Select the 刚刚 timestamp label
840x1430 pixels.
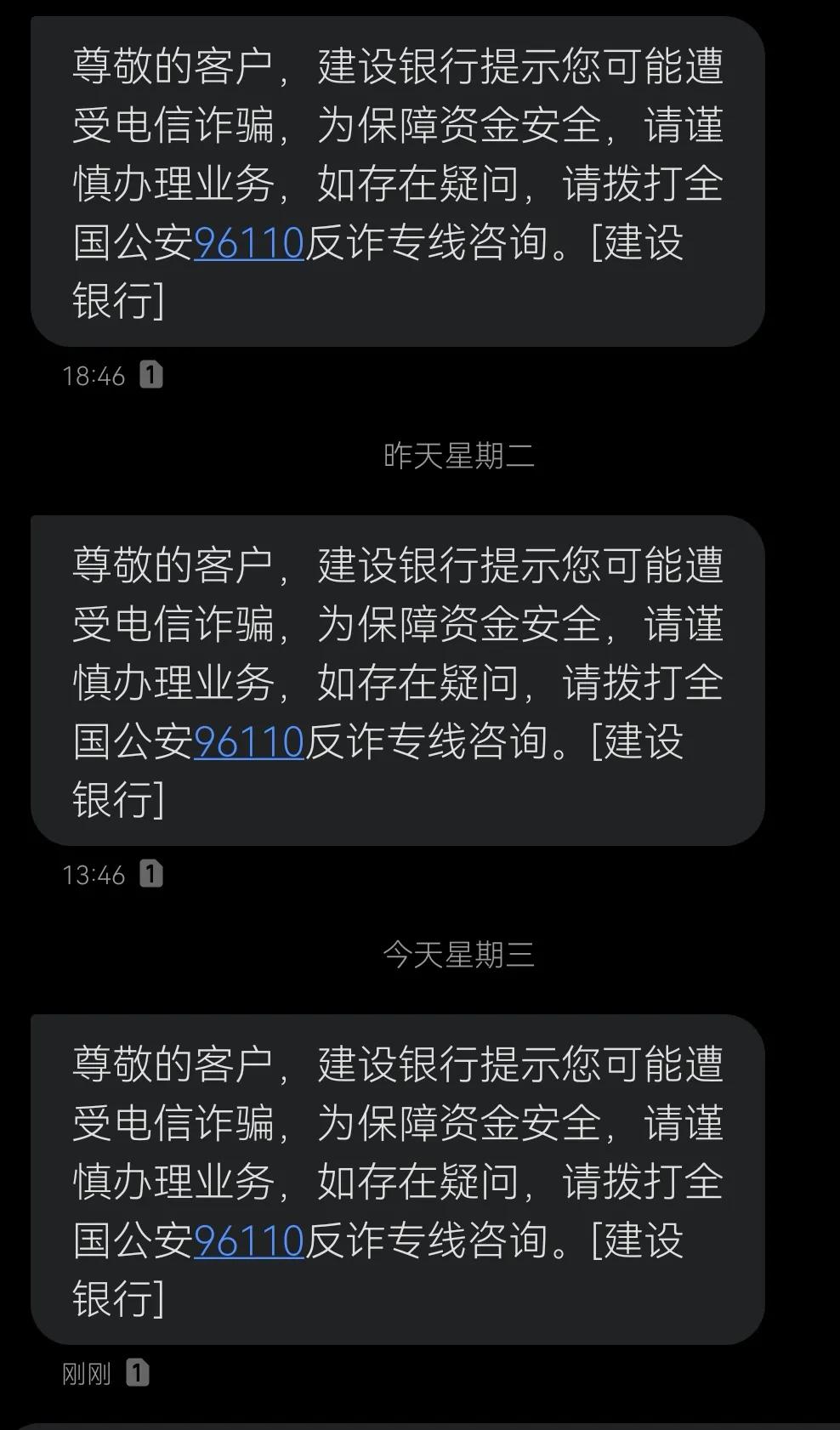(85, 1372)
